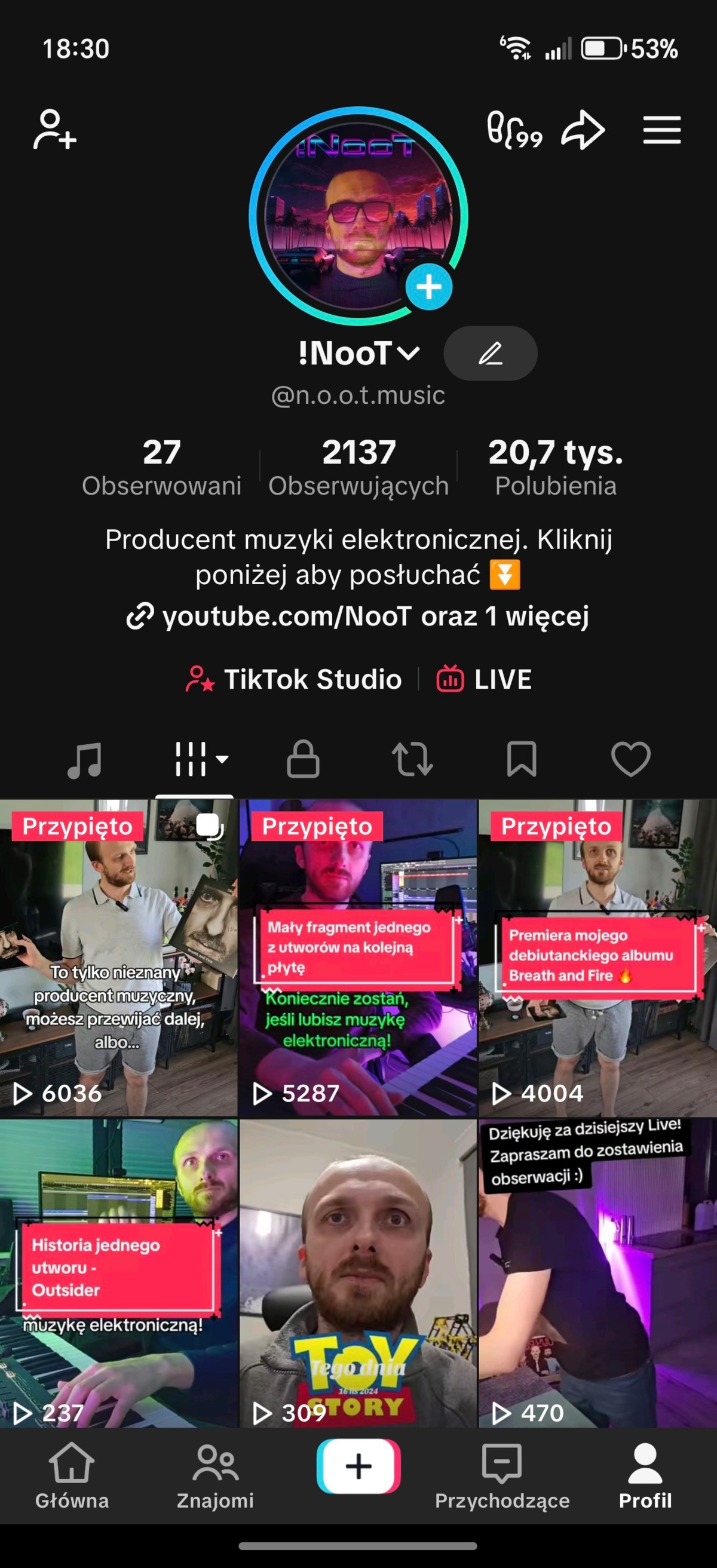Image resolution: width=717 pixels, height=1568 pixels.
Task: Open the private videos lock tab
Action: 303,760
